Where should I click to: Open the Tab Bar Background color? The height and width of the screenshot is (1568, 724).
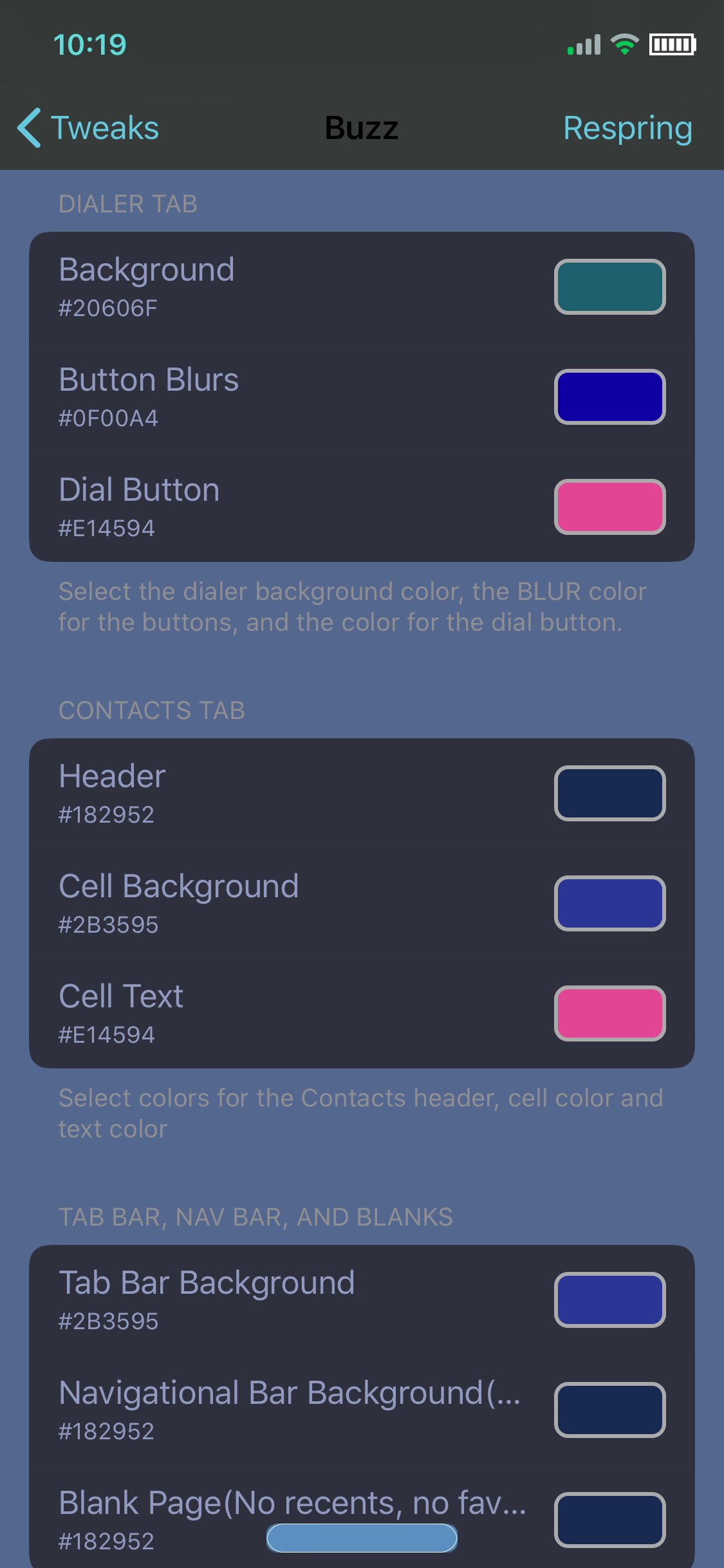[362, 1300]
